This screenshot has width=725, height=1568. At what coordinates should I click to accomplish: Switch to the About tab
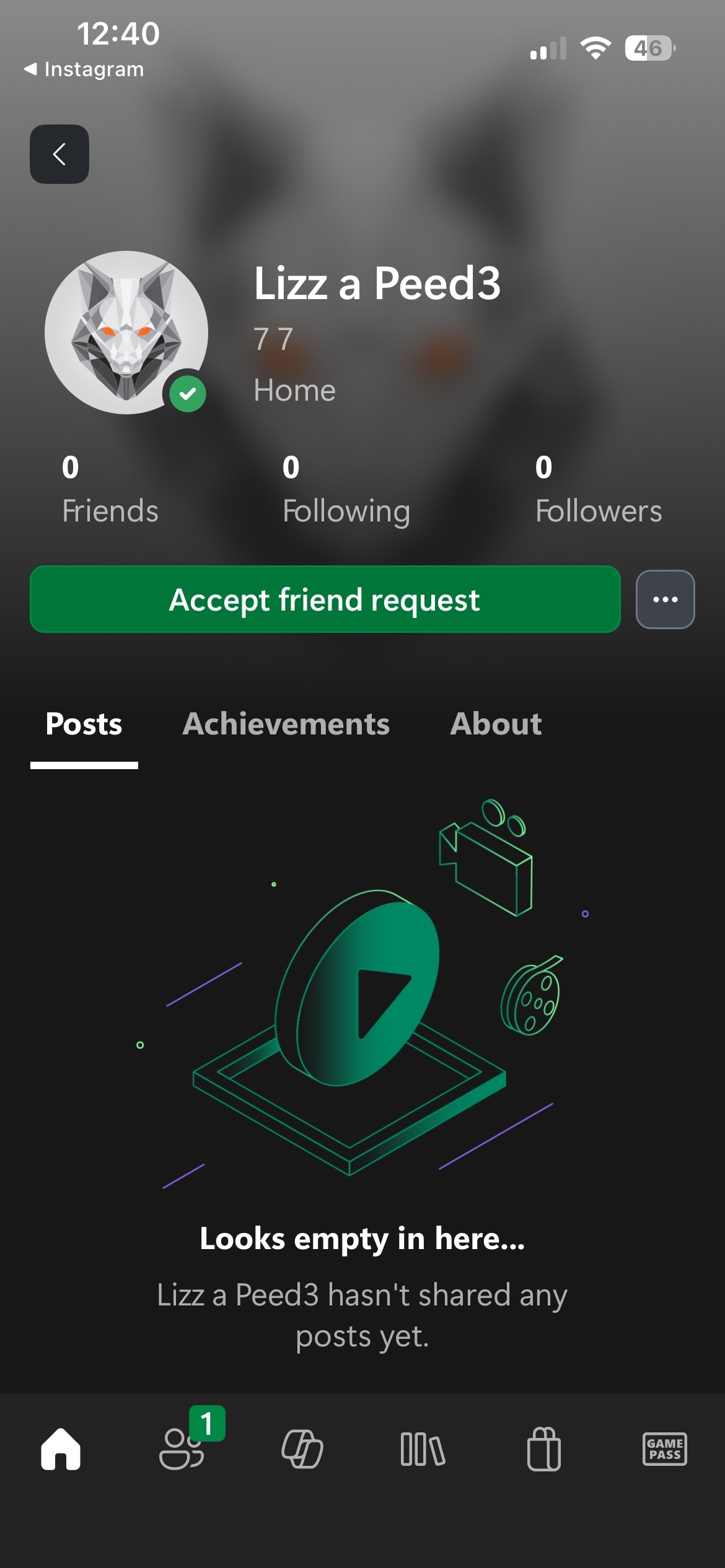(x=496, y=724)
